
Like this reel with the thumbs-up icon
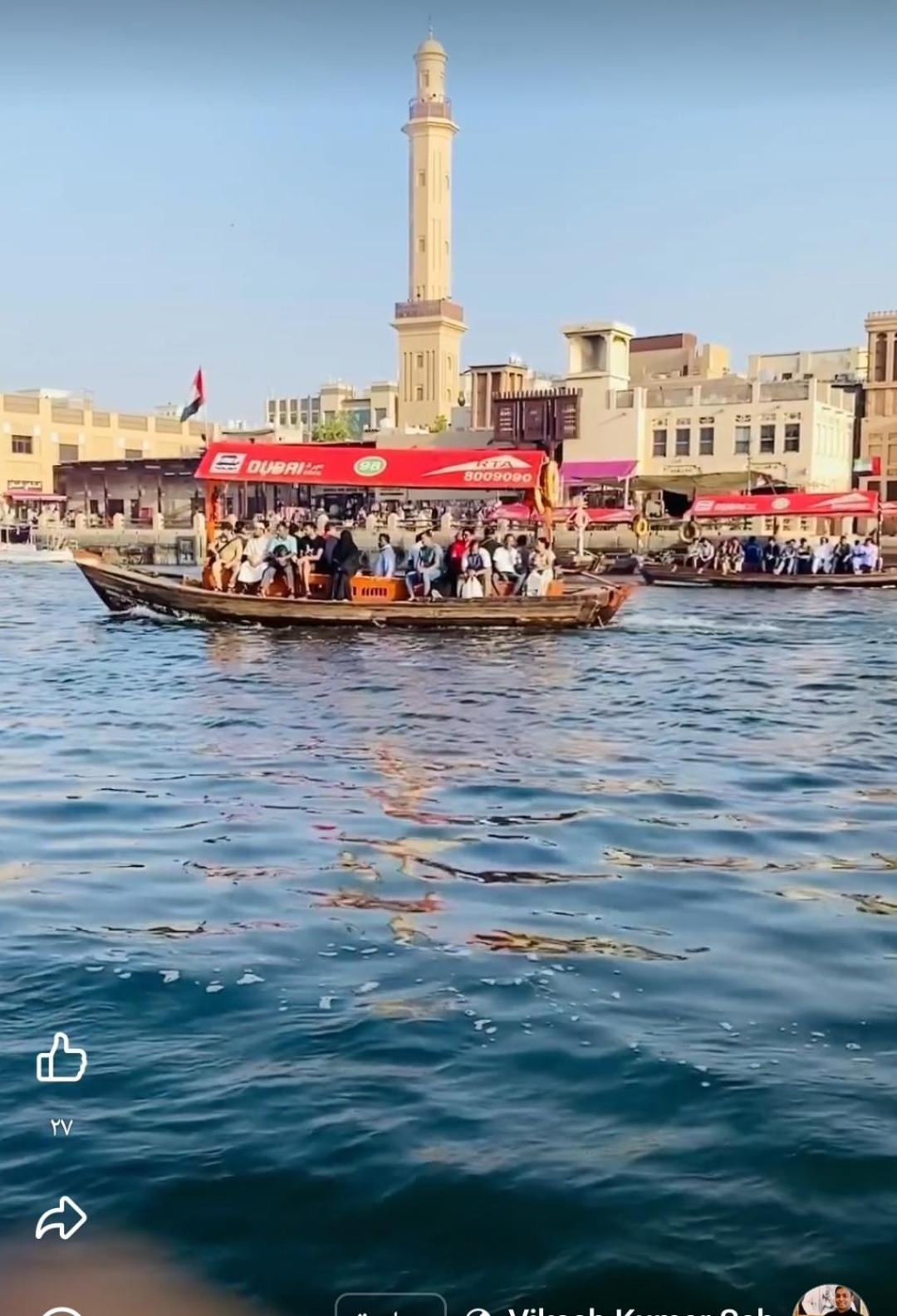(61, 1057)
